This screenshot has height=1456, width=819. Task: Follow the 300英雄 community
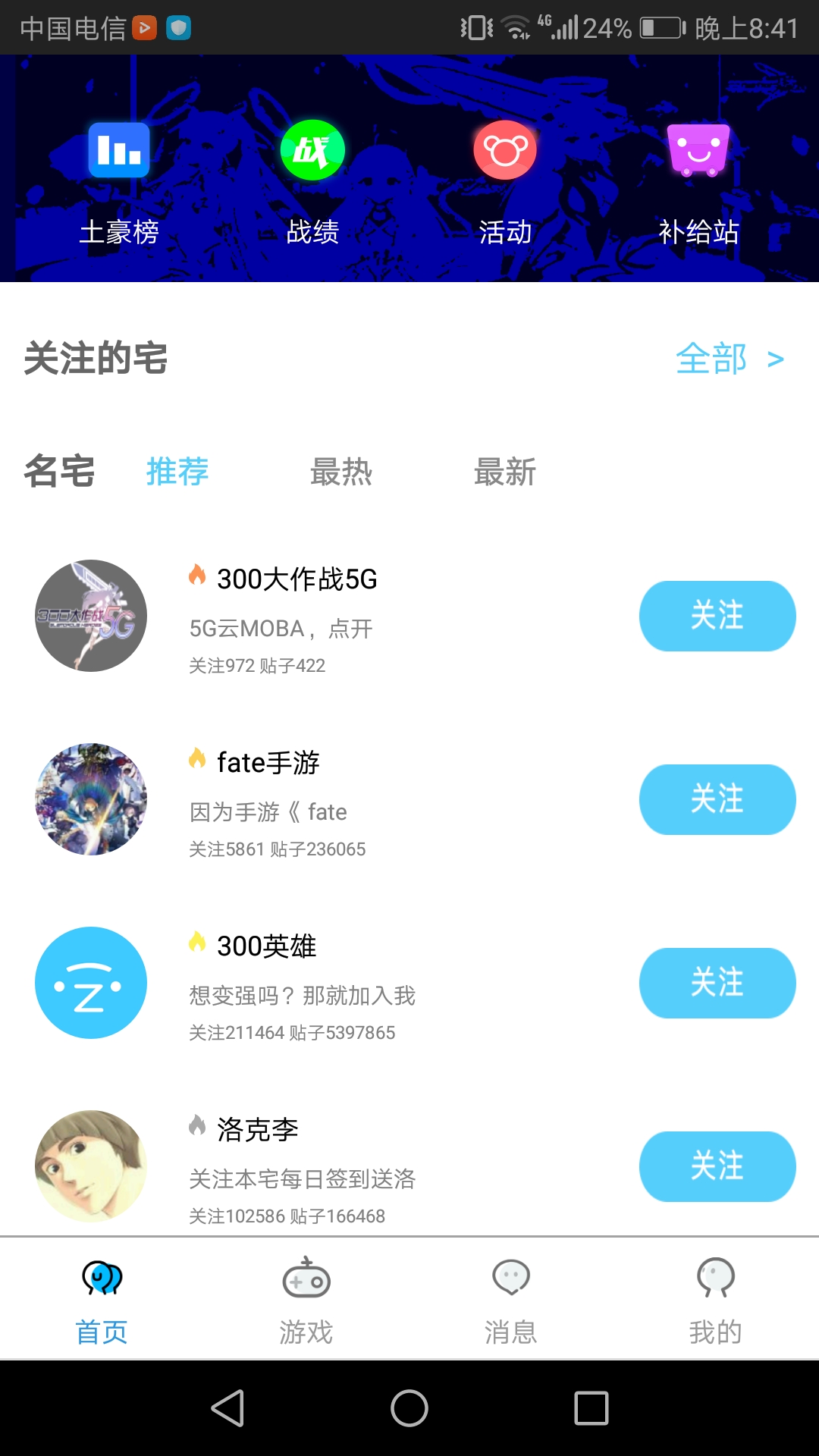click(717, 983)
